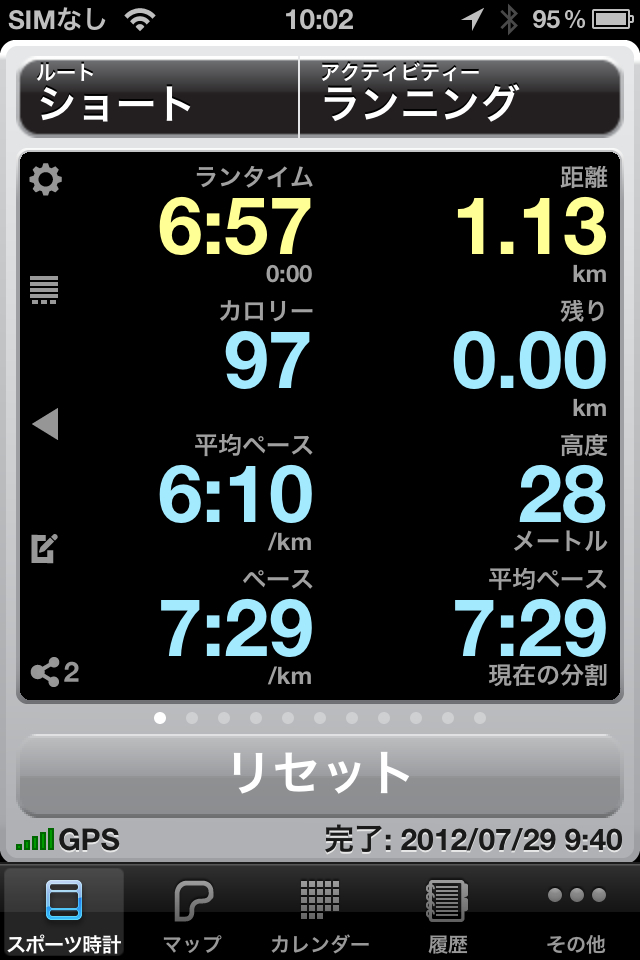Open the ルート selector showing ショート
Viewport: 640px width, 960px height.
click(x=158, y=98)
